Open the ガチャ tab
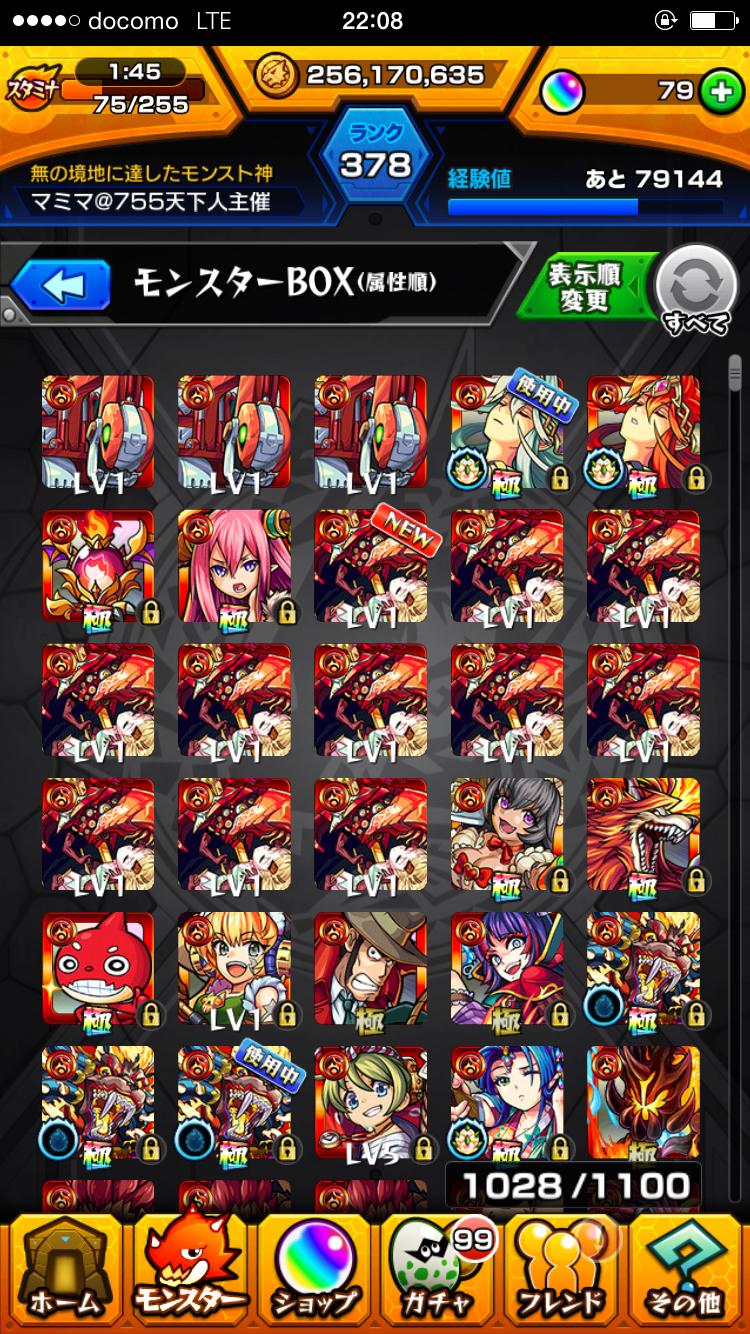 click(x=440, y=1270)
